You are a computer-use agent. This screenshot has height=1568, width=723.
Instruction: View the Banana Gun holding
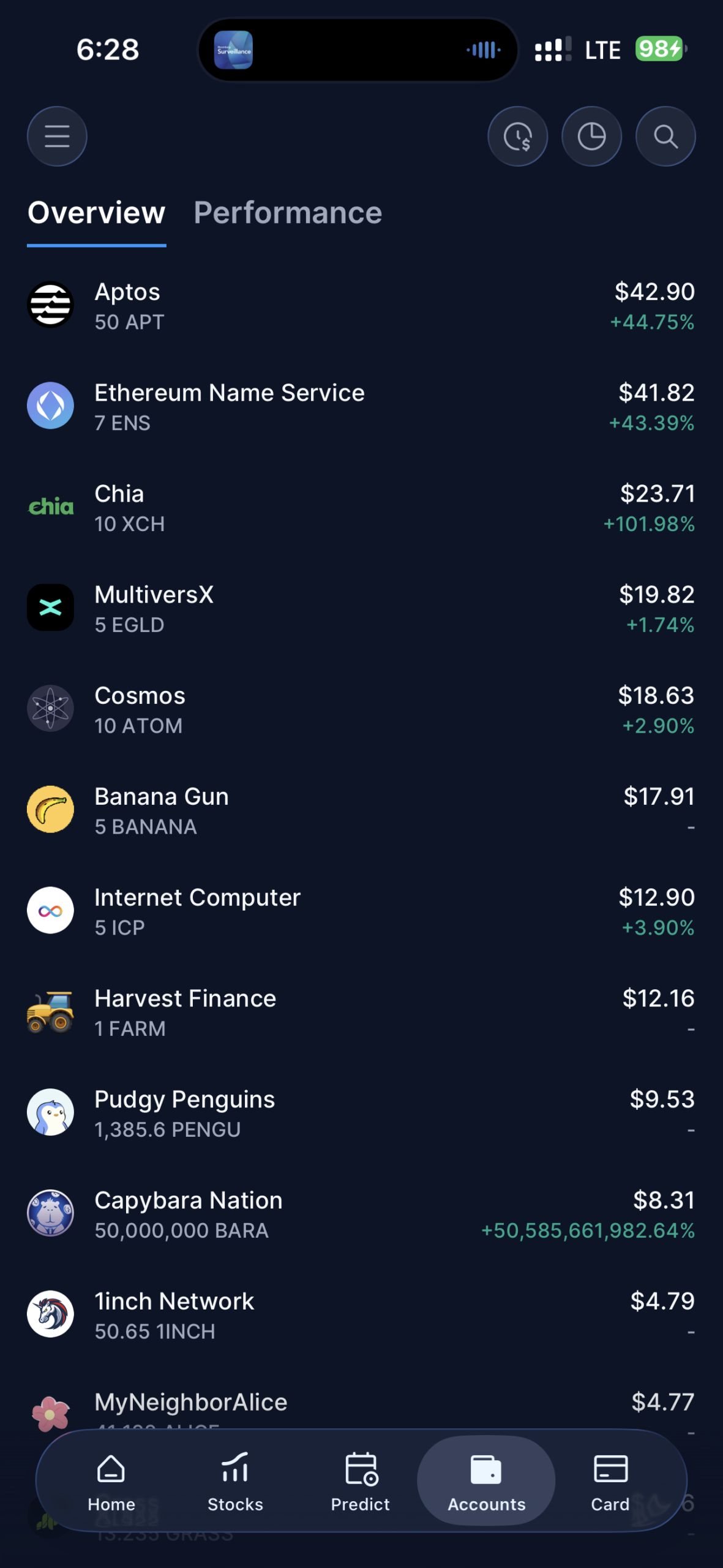coord(361,812)
